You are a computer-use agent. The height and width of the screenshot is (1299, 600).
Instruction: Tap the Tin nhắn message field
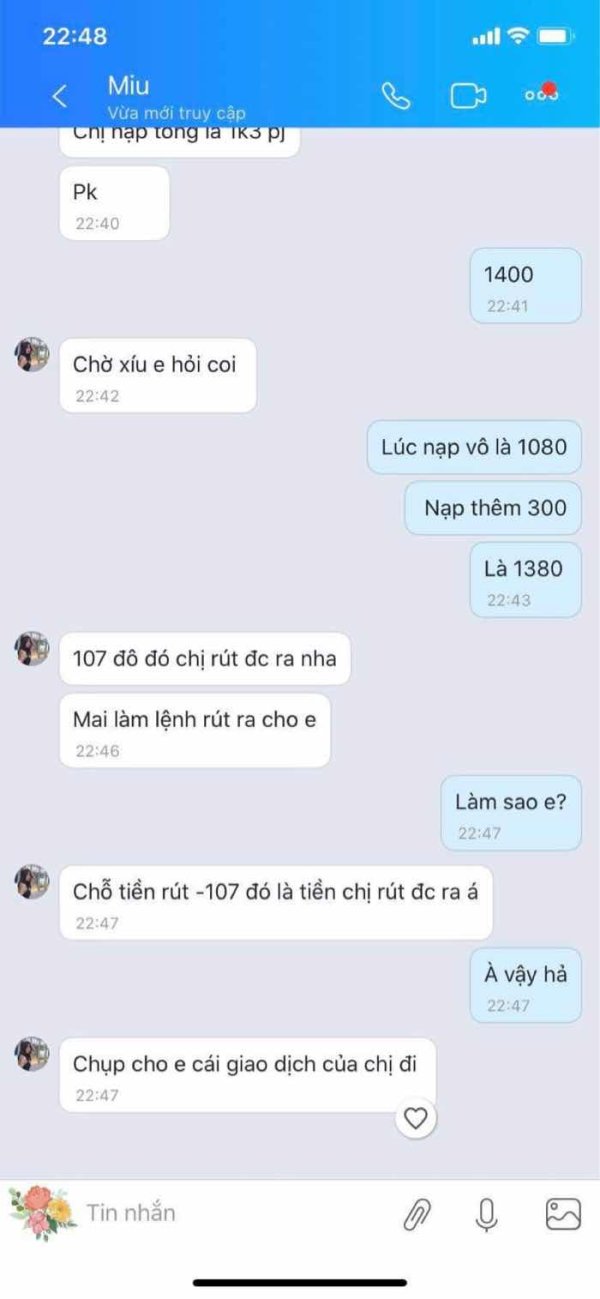pyautogui.click(x=235, y=1213)
